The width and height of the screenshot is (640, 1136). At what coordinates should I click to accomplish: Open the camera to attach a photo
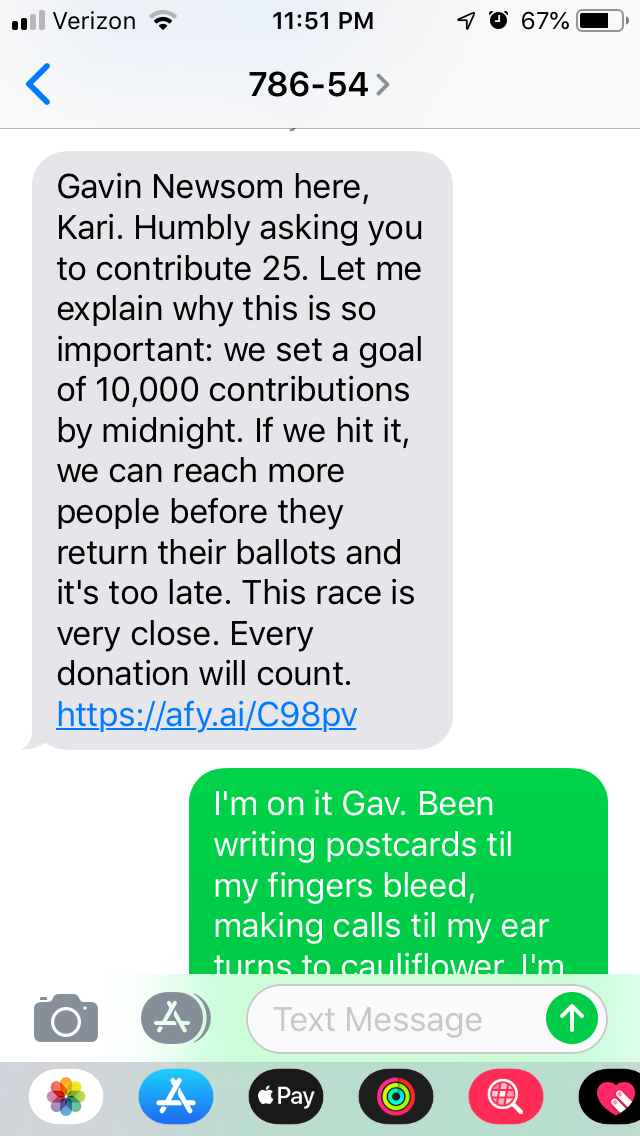point(66,1019)
